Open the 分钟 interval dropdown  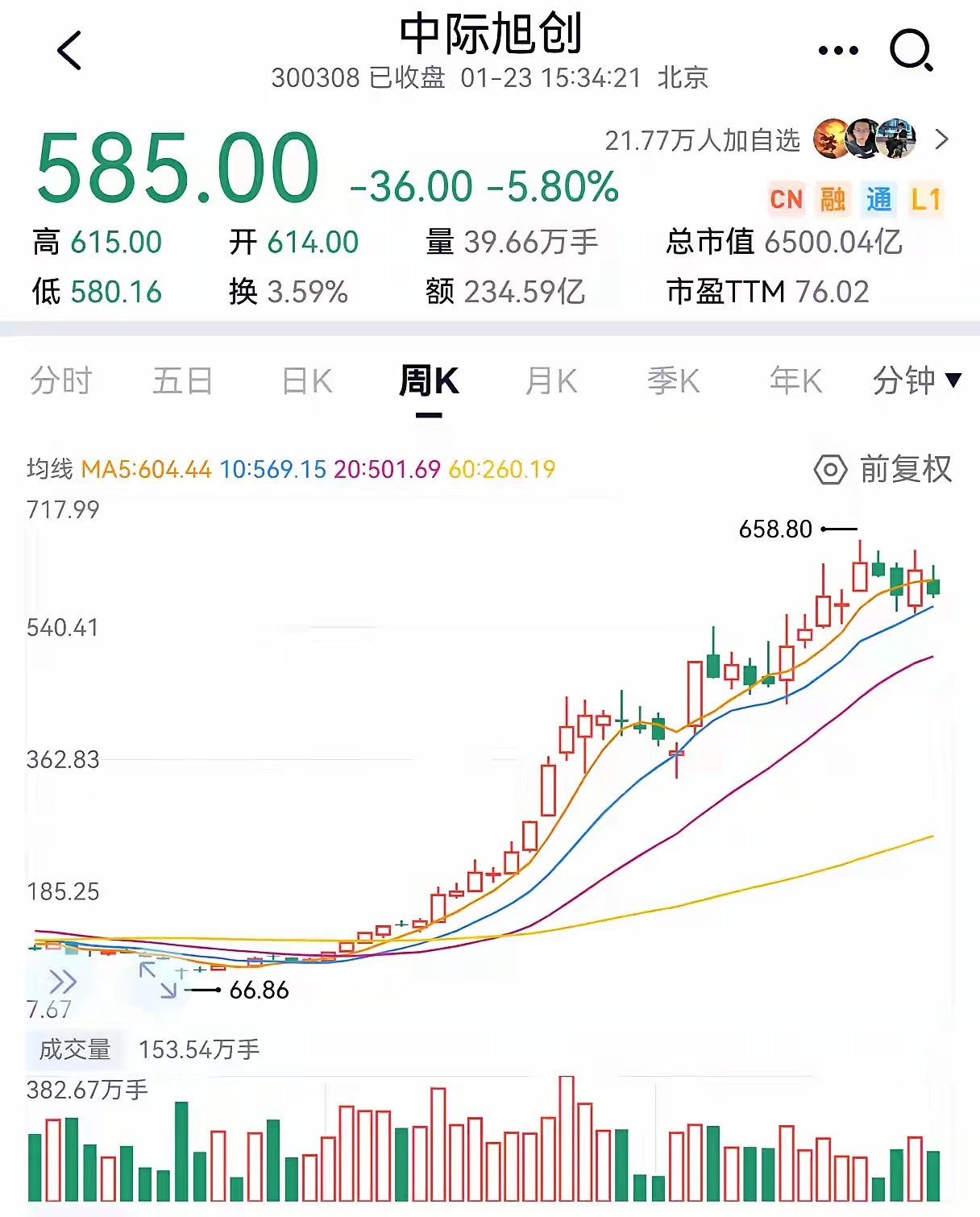pyautogui.click(x=913, y=380)
